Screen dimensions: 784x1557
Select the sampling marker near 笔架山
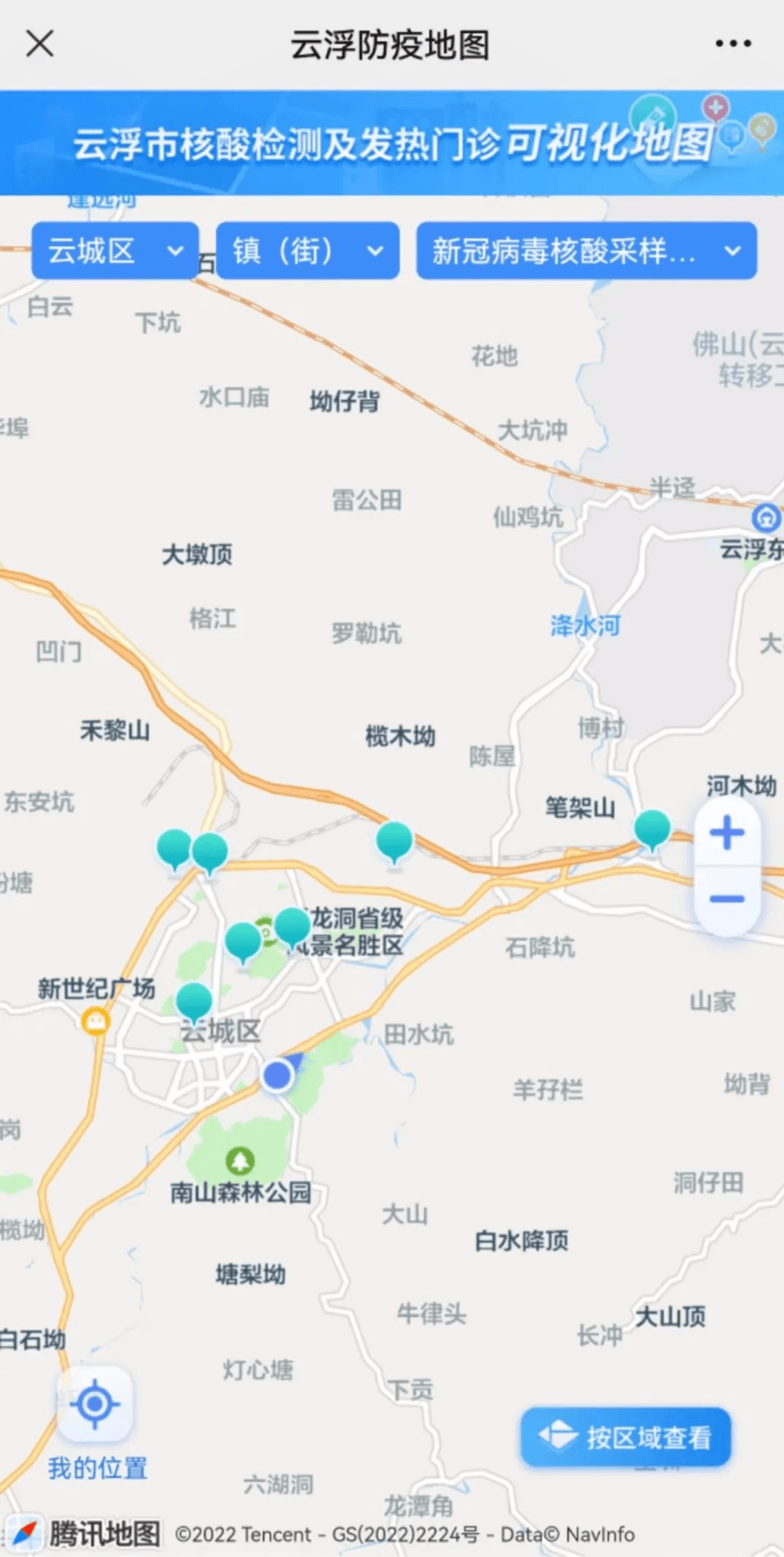coord(652,828)
